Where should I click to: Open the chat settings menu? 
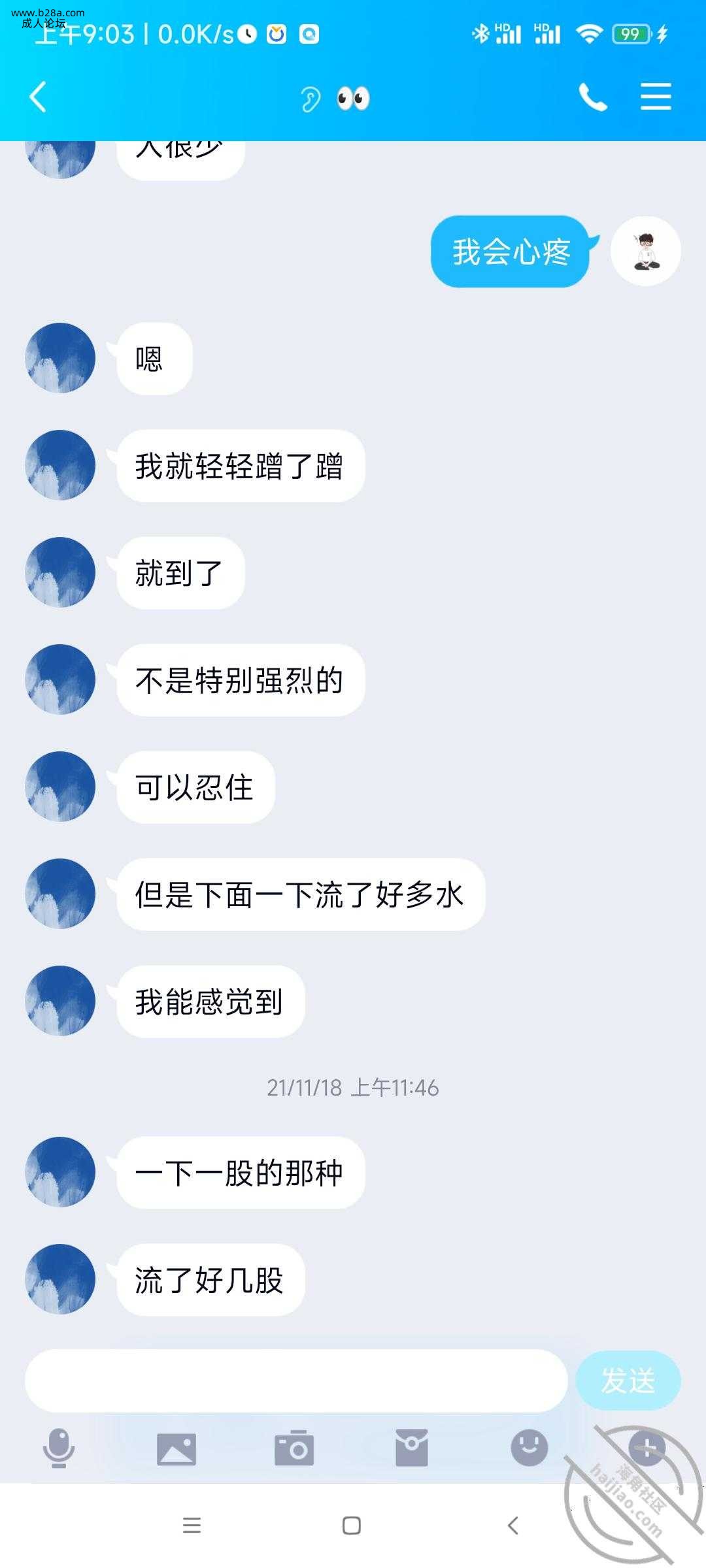[x=655, y=97]
